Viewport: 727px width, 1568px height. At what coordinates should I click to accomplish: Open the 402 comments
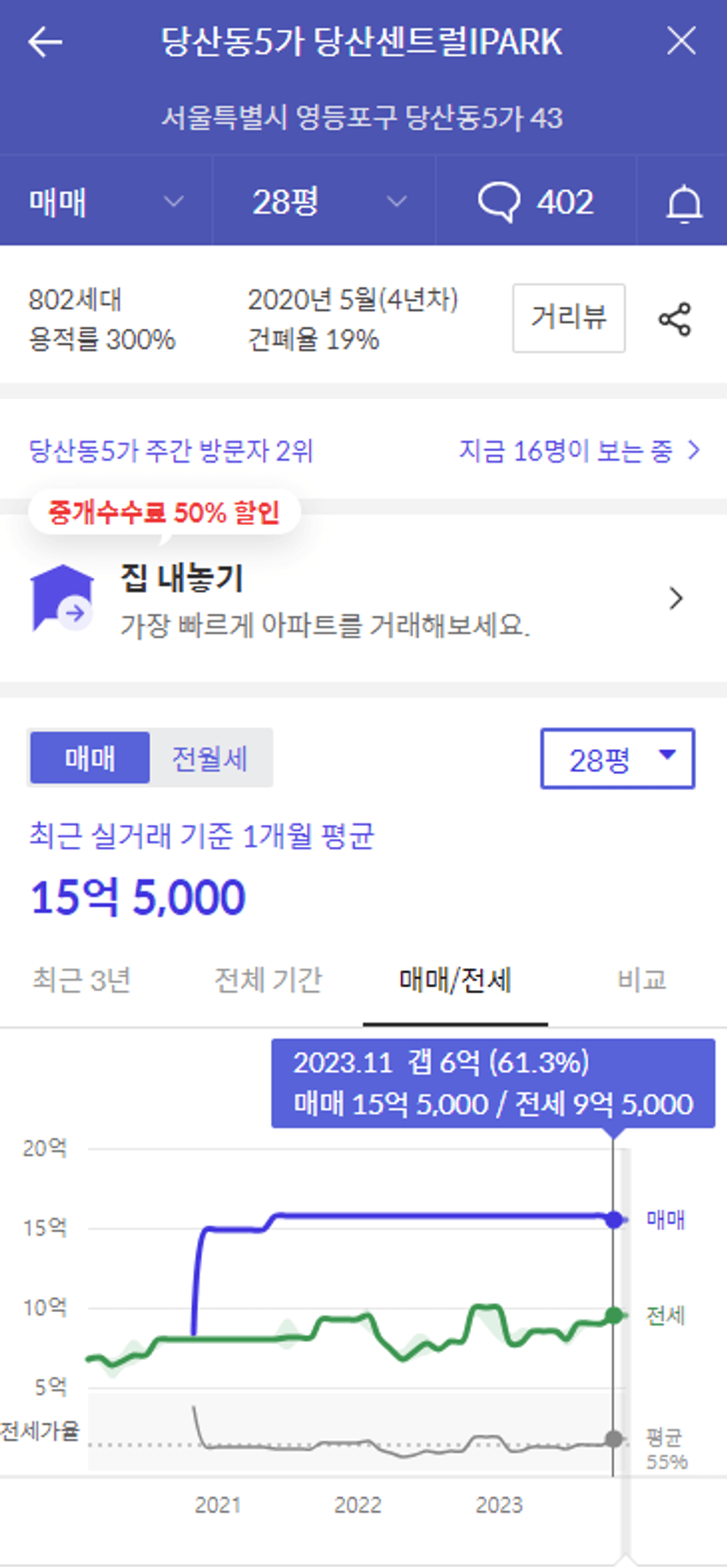click(536, 201)
